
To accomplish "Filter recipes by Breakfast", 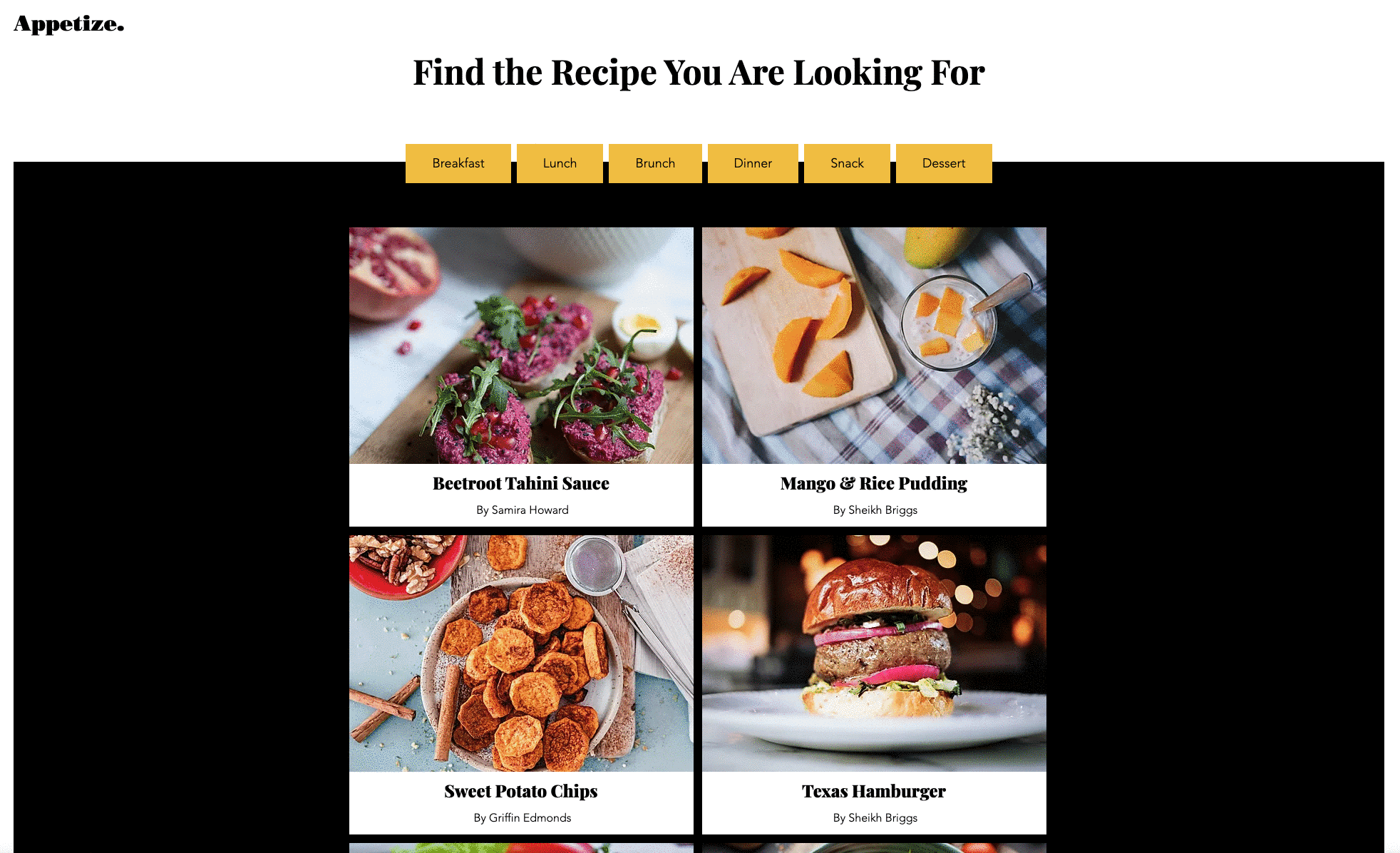I will pyautogui.click(x=458, y=163).
